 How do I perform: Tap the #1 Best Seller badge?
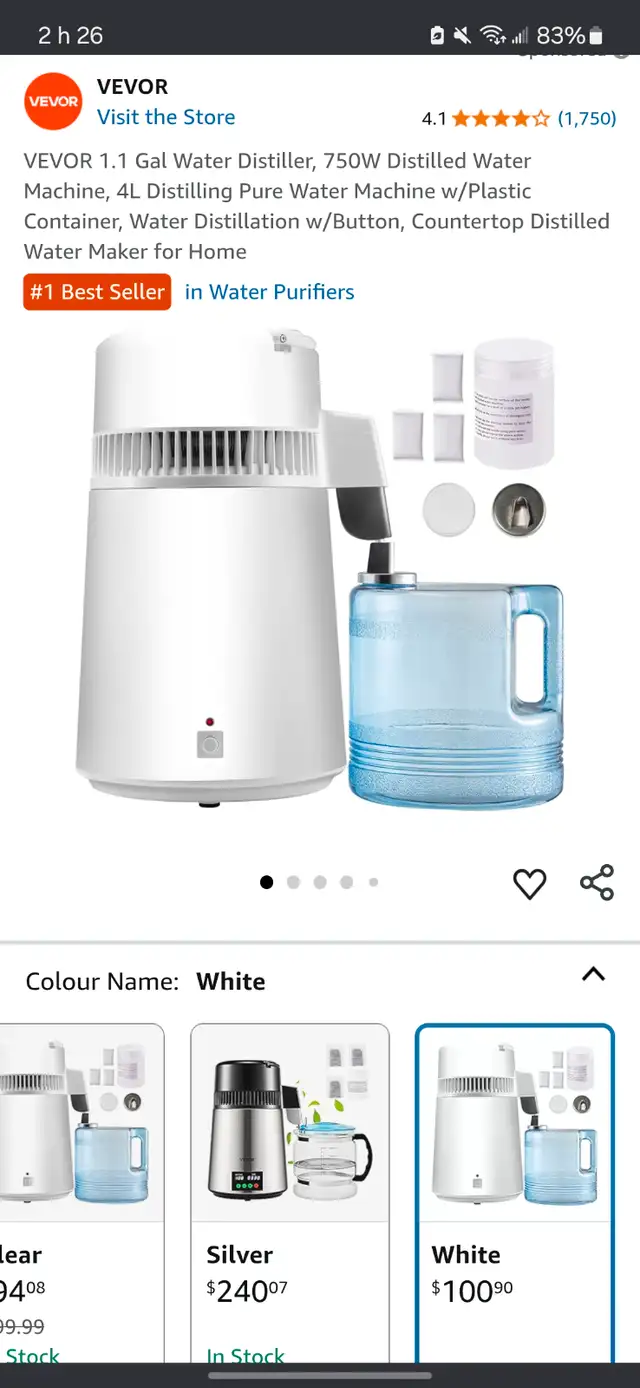(98, 292)
